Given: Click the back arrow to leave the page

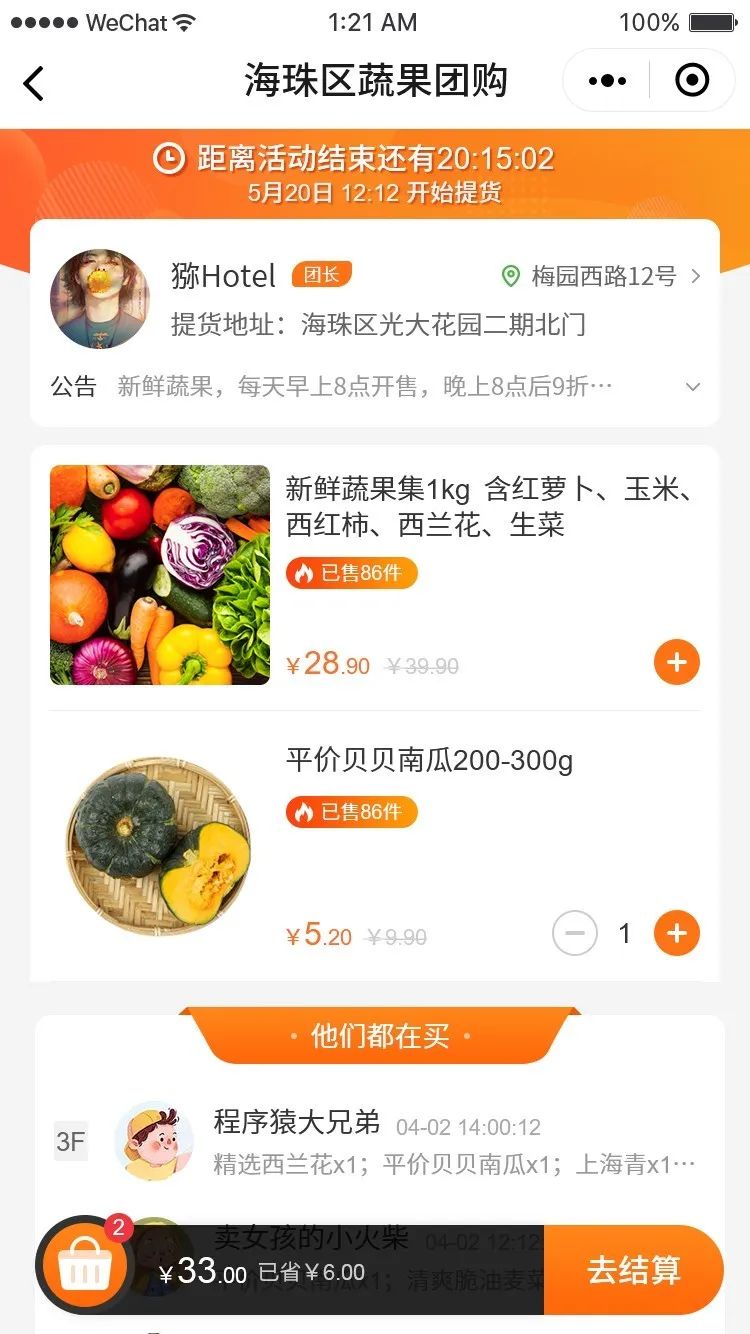Looking at the screenshot, I should [x=34, y=84].
